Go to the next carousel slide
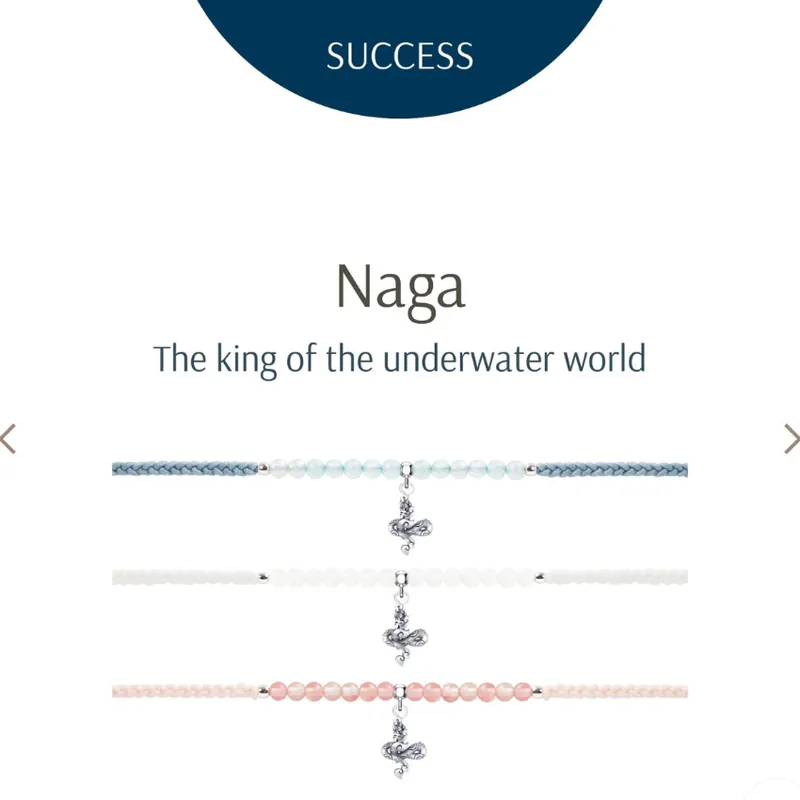This screenshot has height=800, width=800. 790,438
